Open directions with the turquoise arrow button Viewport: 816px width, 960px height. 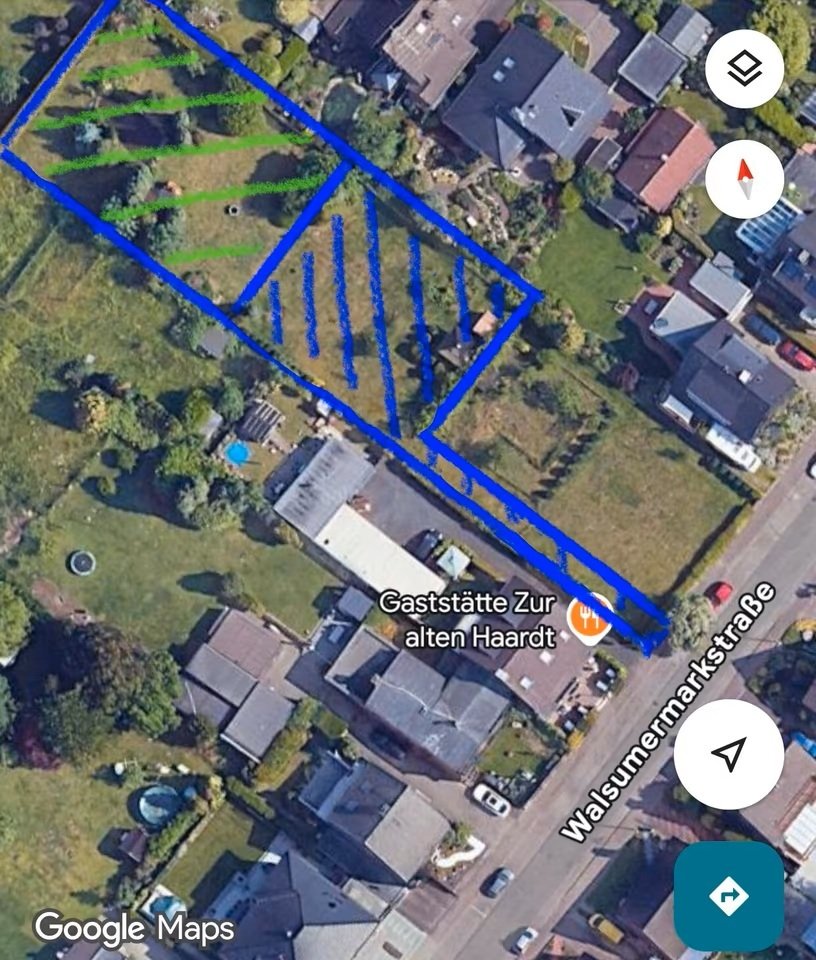coord(728,895)
